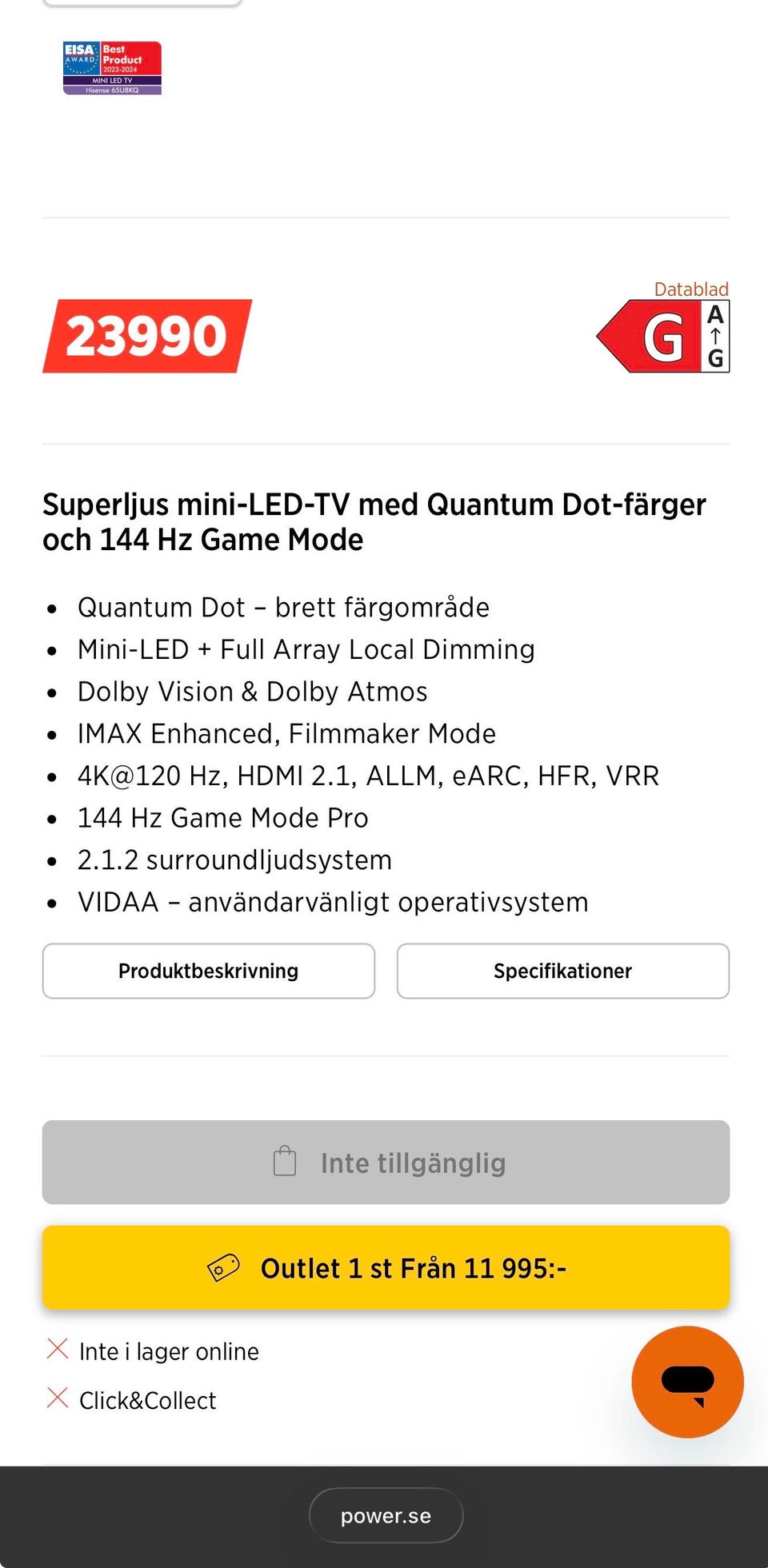768x1568 pixels.
Task: Open Specifikationer section
Action: 562,971
